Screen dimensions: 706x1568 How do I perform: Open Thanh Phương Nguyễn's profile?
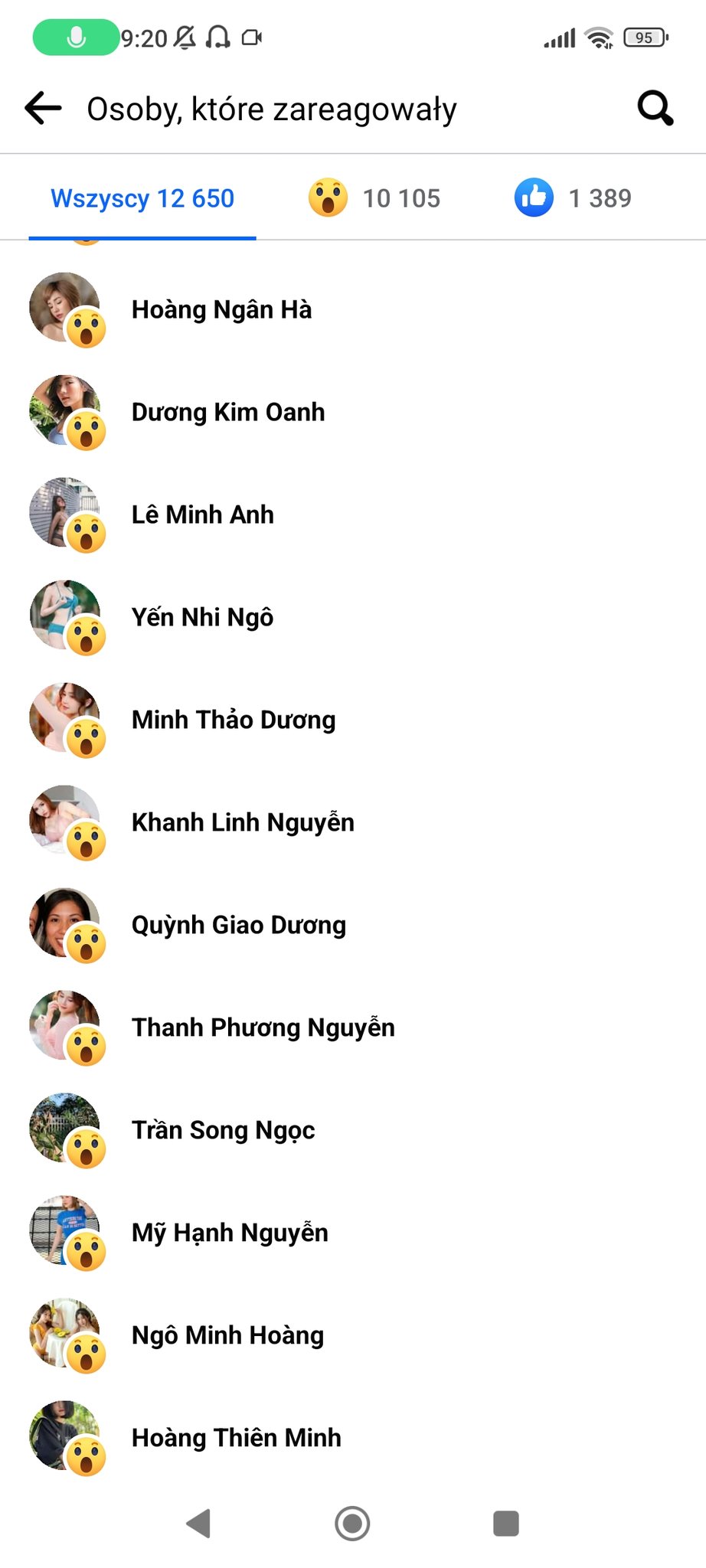point(263,1028)
